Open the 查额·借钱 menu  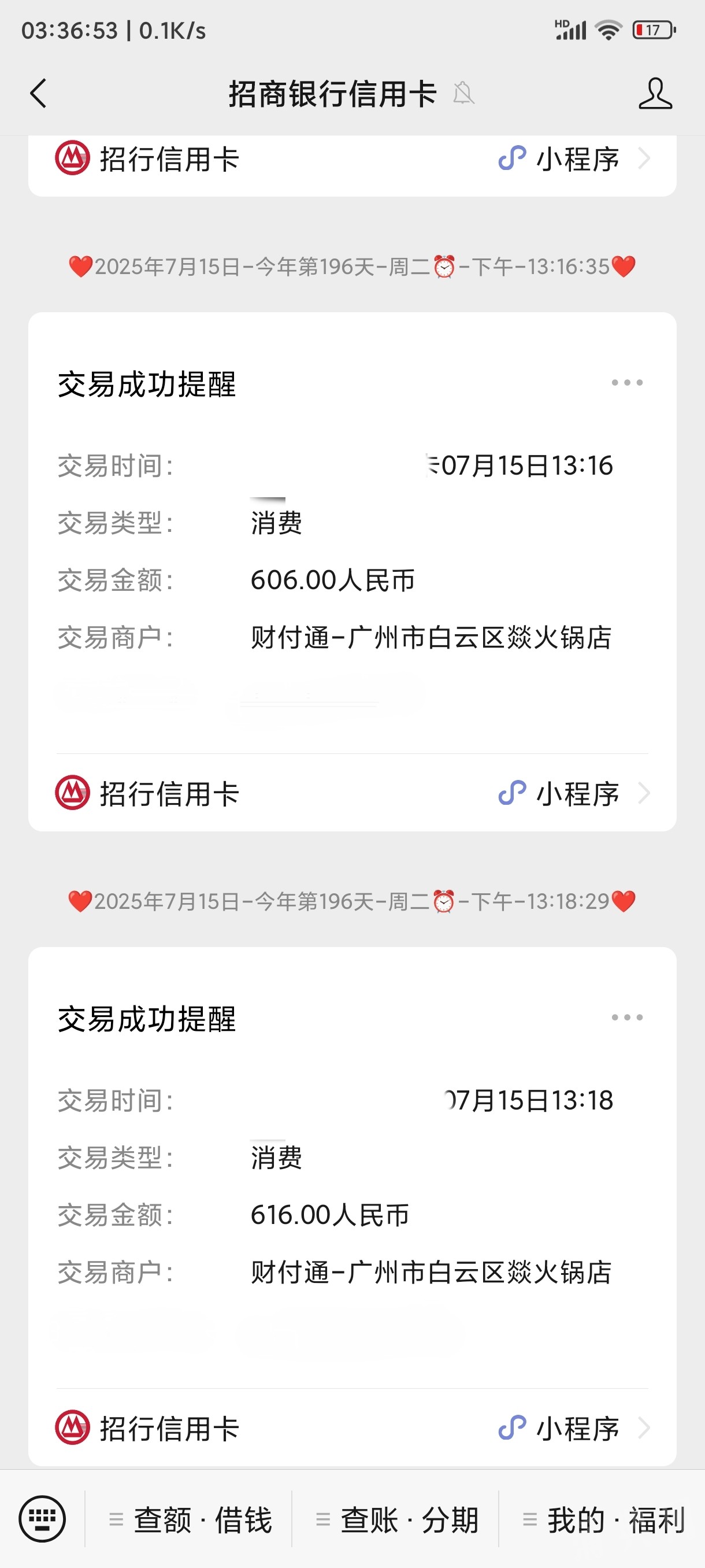pyautogui.click(x=190, y=1520)
